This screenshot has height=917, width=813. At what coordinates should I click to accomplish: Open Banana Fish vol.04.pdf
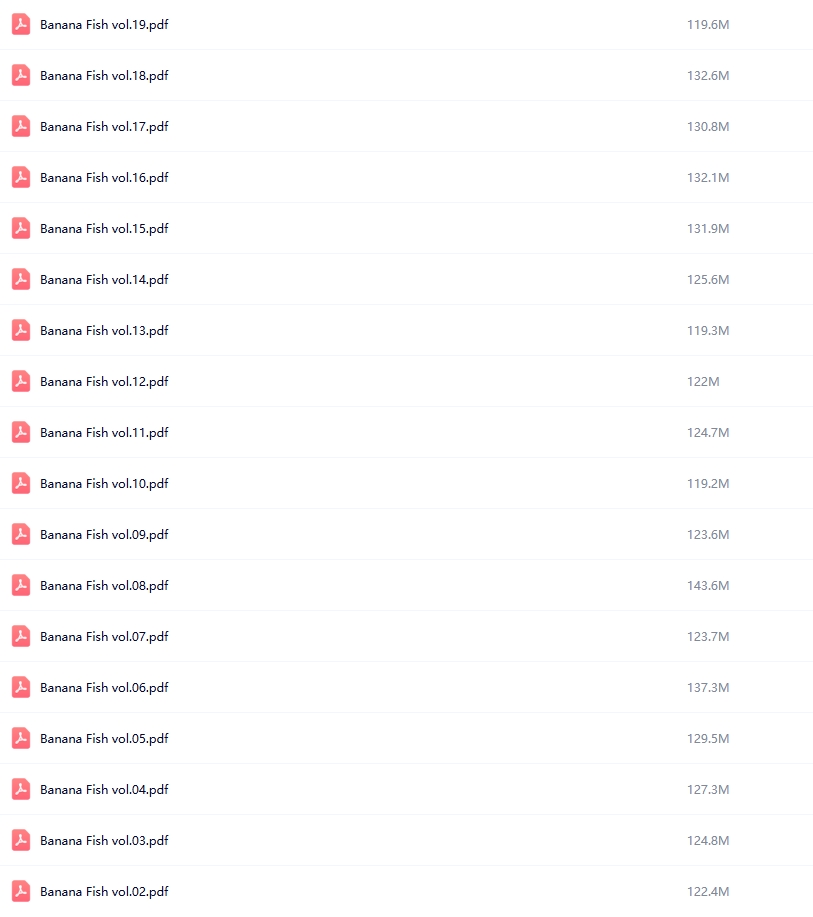coord(104,789)
